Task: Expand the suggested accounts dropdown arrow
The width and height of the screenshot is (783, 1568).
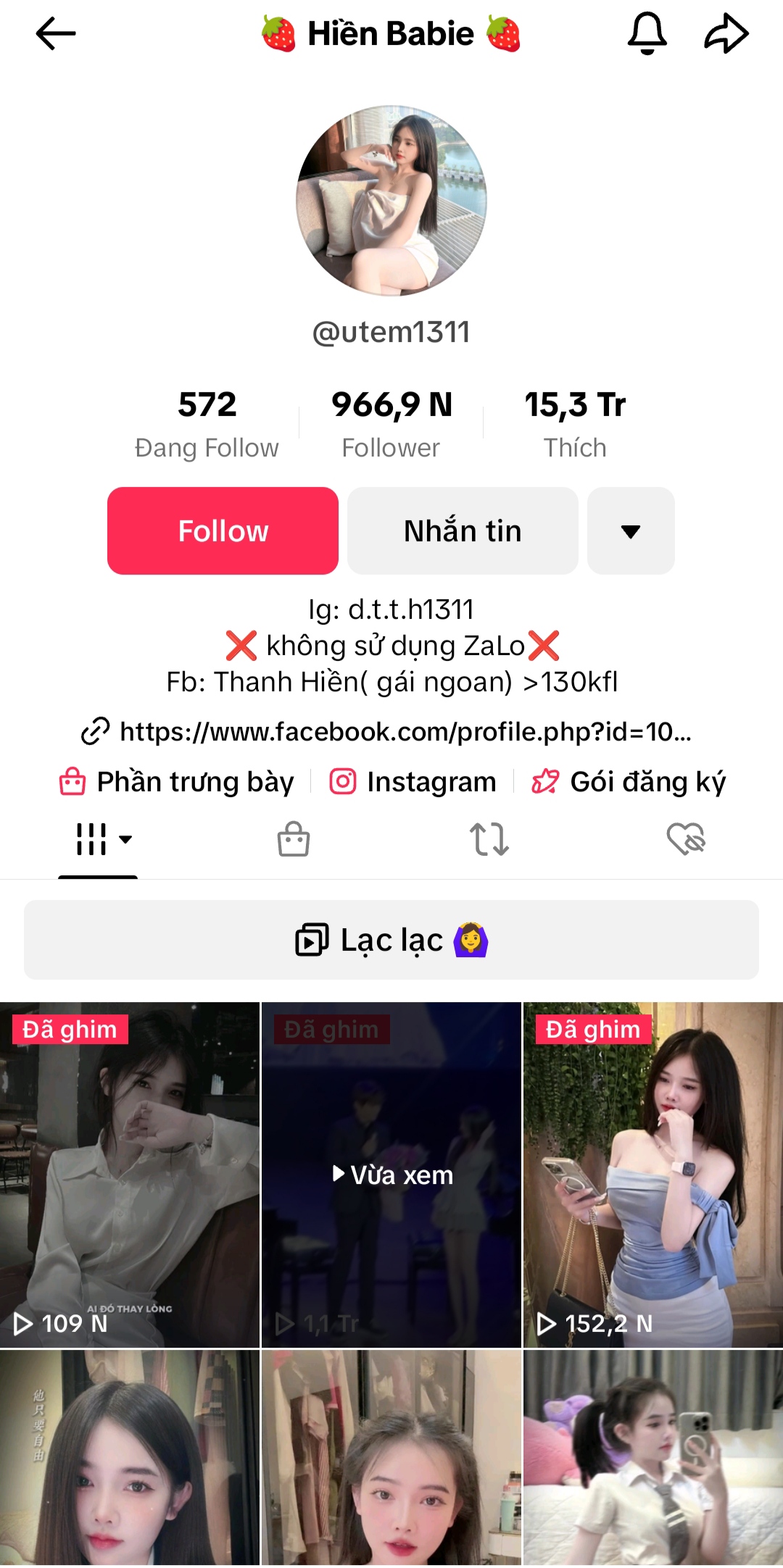Action: point(631,531)
